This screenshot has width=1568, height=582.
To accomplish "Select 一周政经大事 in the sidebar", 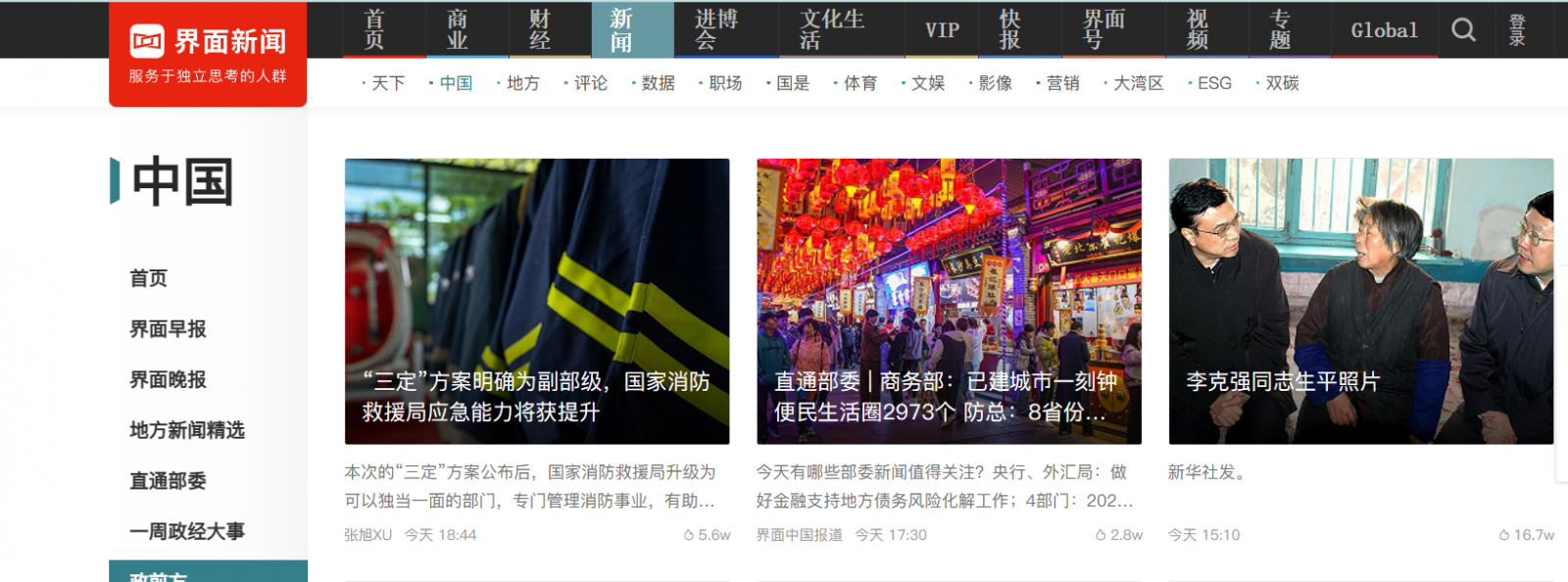I will coord(186,531).
